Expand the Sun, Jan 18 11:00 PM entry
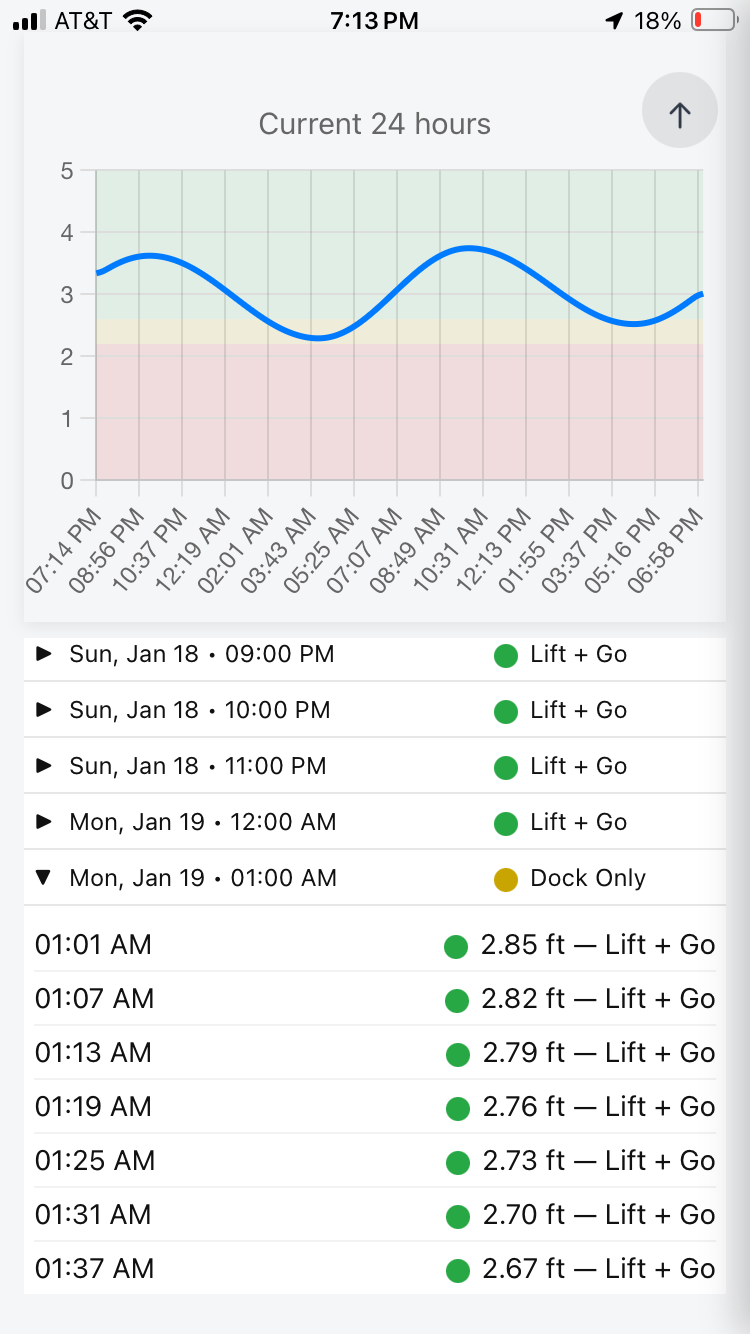The width and height of the screenshot is (750, 1334). click(x=43, y=767)
